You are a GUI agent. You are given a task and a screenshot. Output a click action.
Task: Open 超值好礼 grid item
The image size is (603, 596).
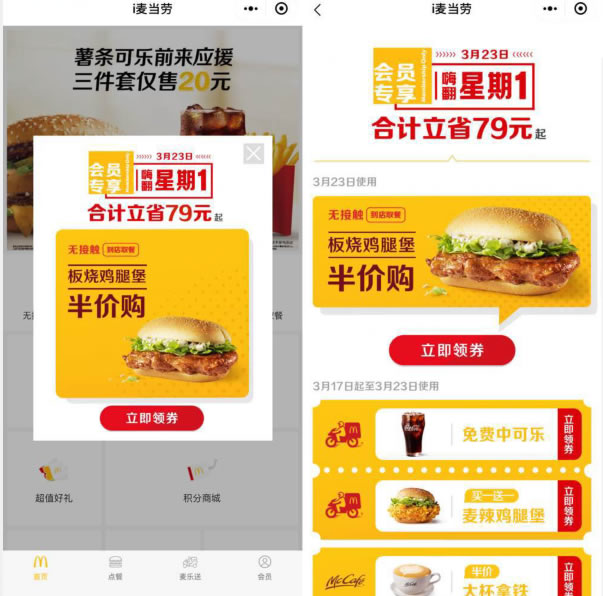(x=53, y=478)
